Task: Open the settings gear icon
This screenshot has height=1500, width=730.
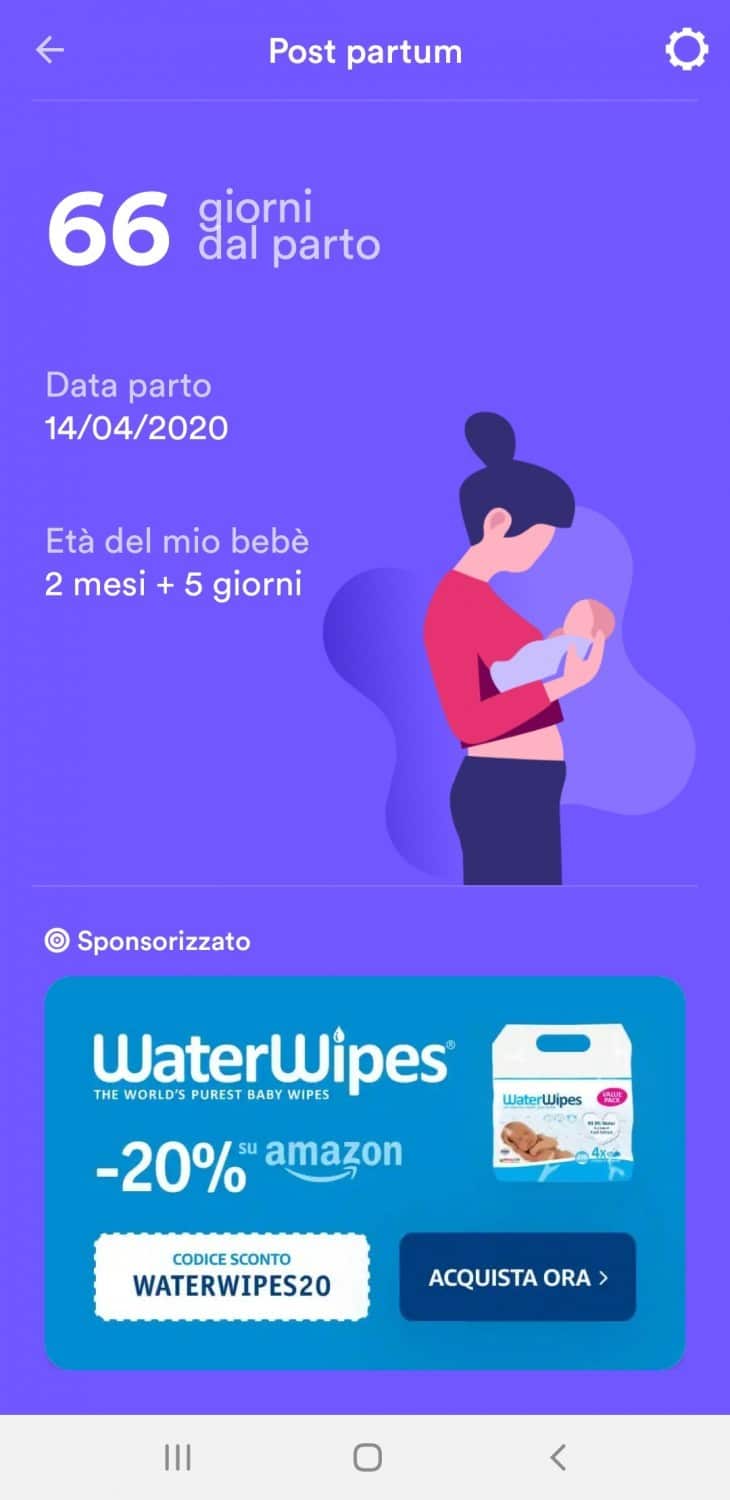Action: click(686, 50)
